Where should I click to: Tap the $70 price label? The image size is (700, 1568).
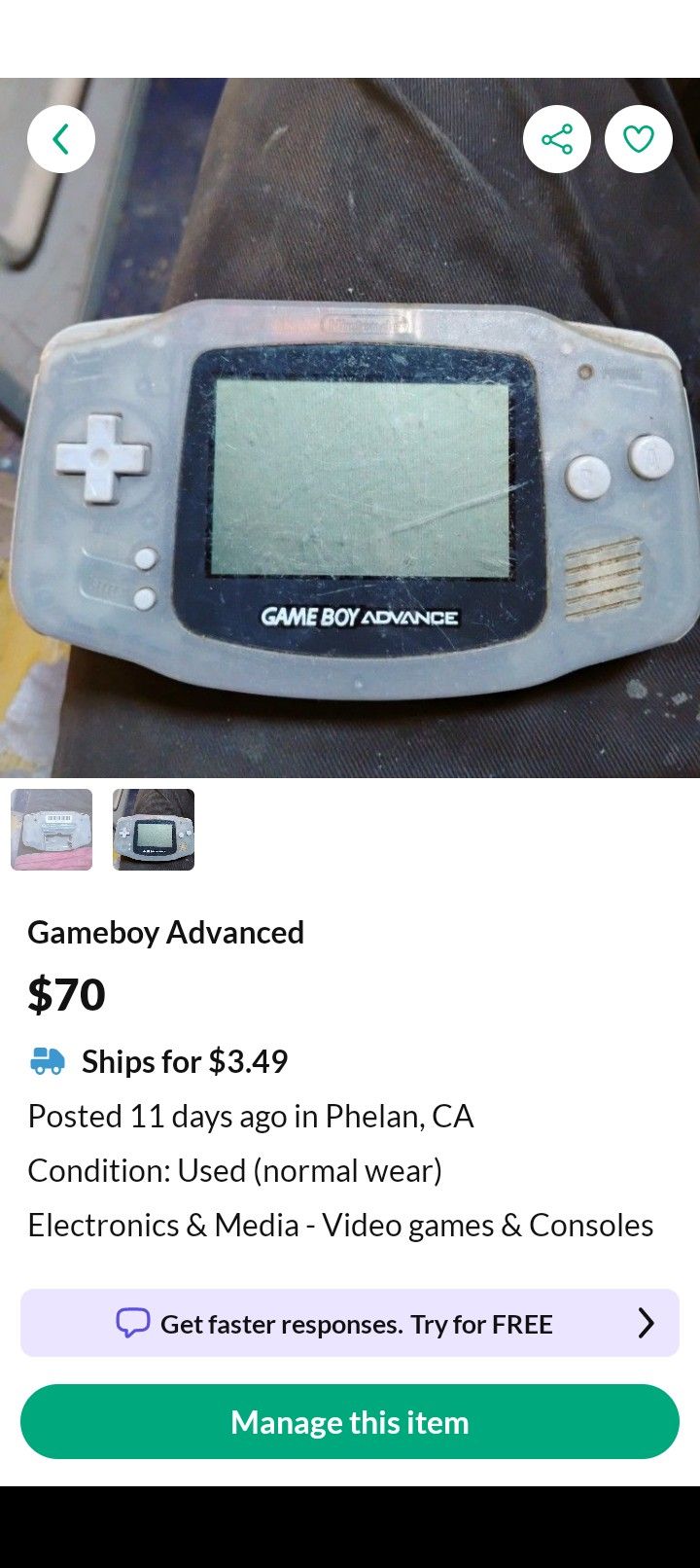tap(66, 994)
